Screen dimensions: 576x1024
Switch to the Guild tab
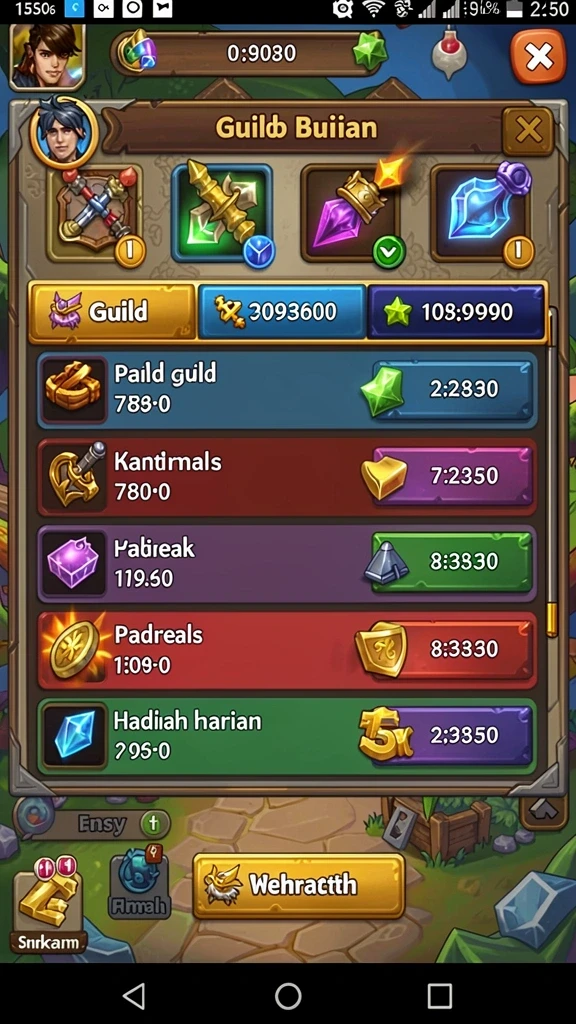112,312
